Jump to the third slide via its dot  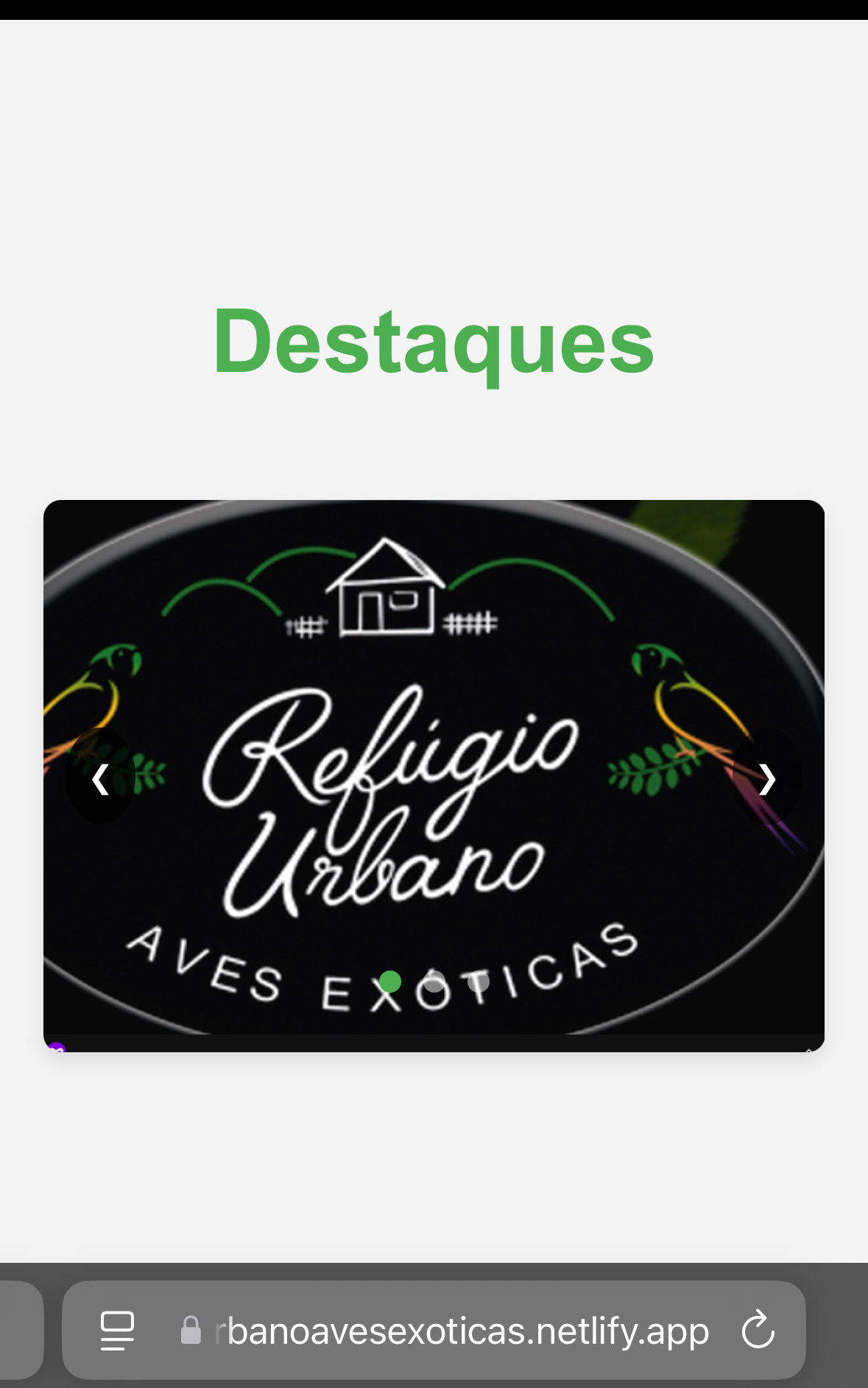click(x=477, y=981)
